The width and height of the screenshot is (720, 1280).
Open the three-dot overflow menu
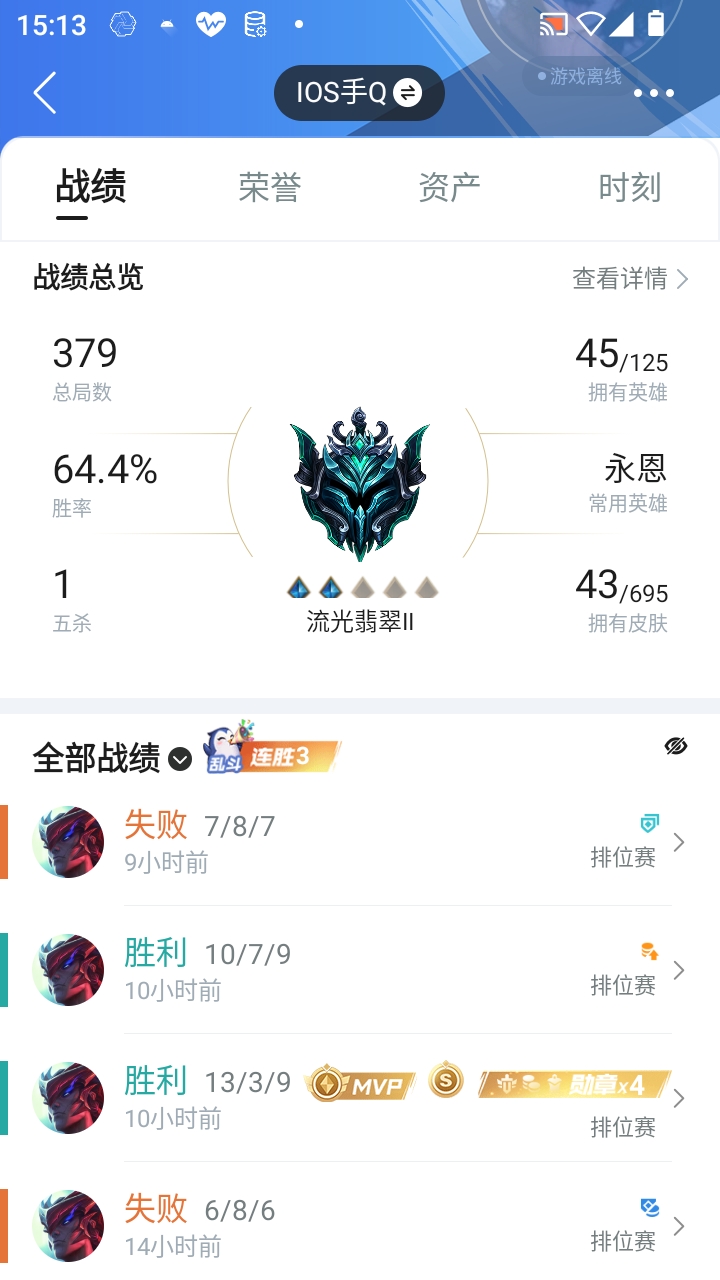pyautogui.click(x=654, y=93)
